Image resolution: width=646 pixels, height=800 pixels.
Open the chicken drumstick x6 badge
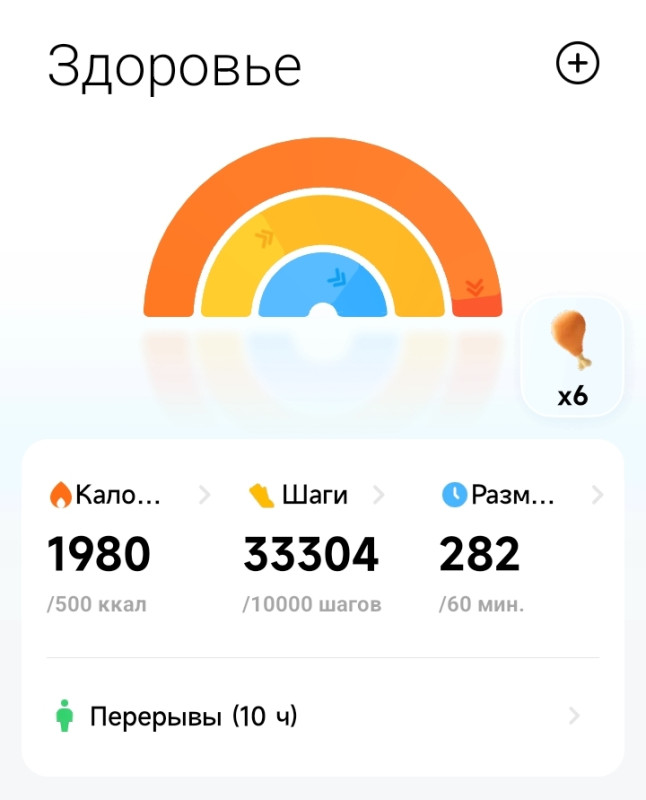(x=572, y=357)
